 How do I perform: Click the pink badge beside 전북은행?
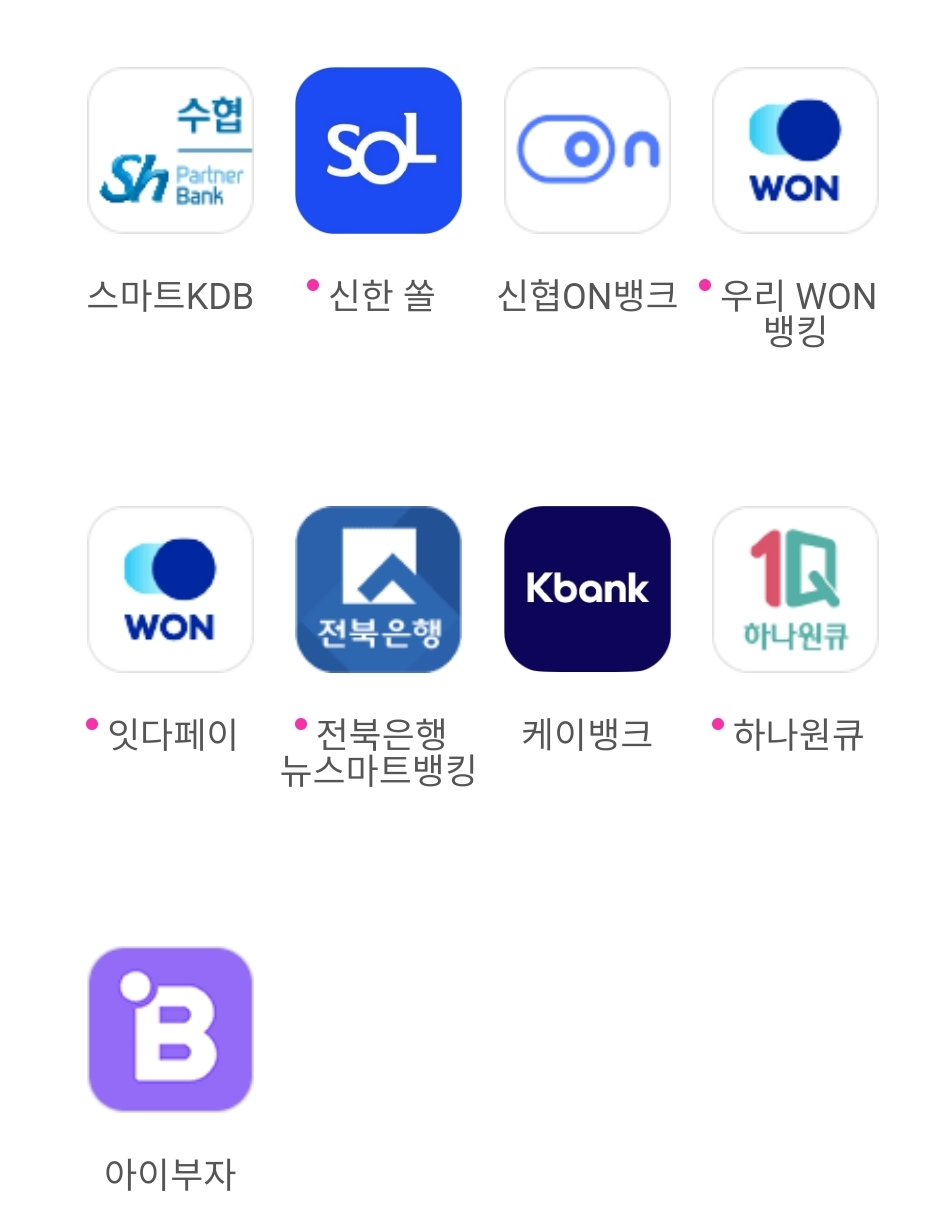(x=299, y=724)
